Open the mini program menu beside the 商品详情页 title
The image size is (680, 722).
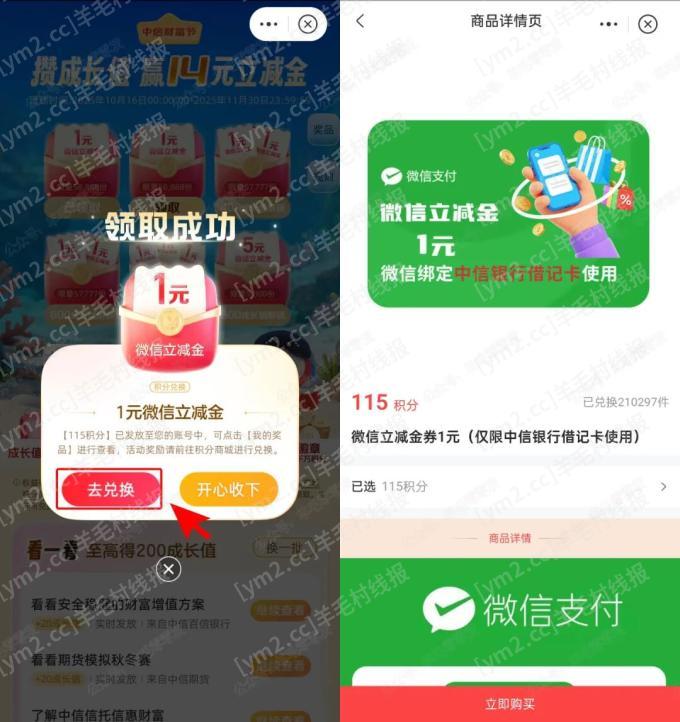[607, 22]
